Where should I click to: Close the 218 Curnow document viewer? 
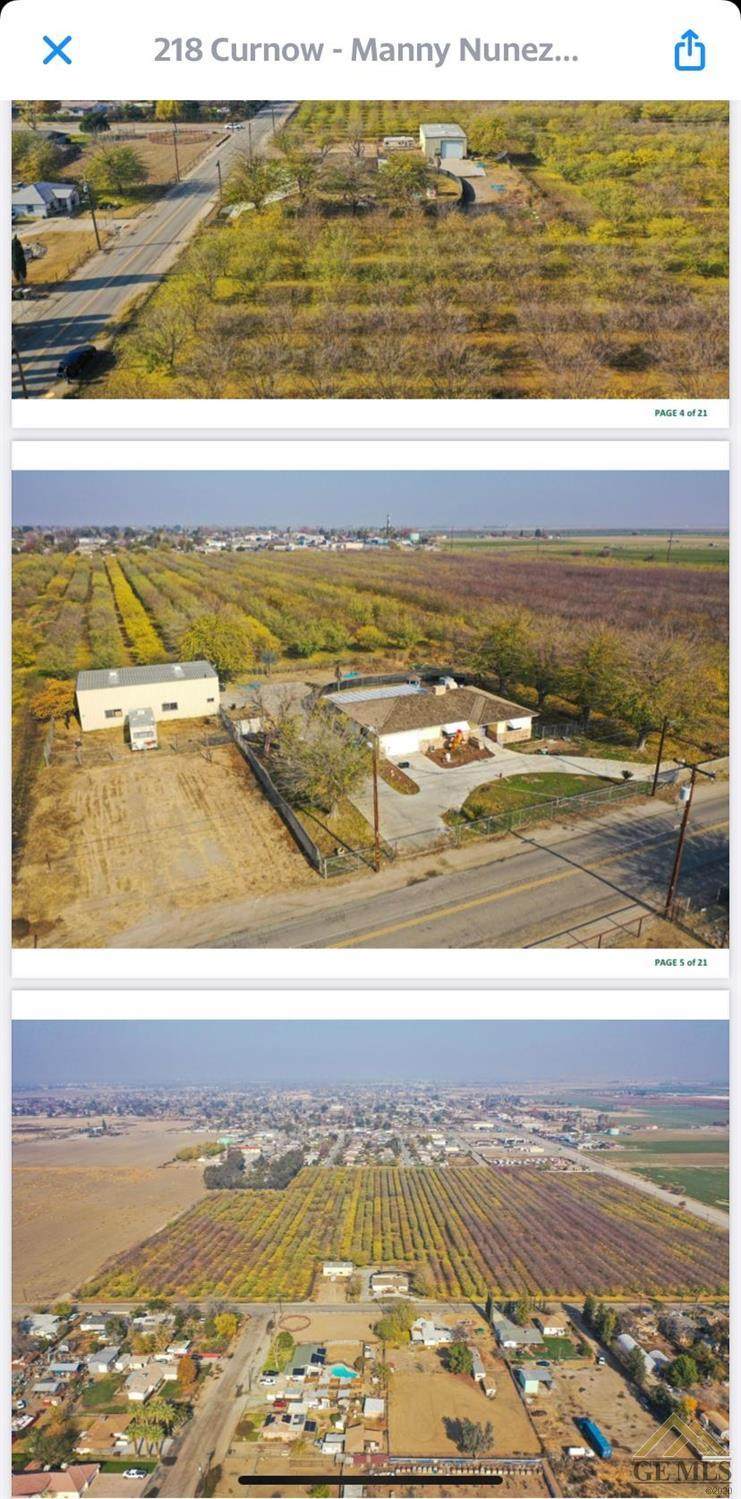57,50
